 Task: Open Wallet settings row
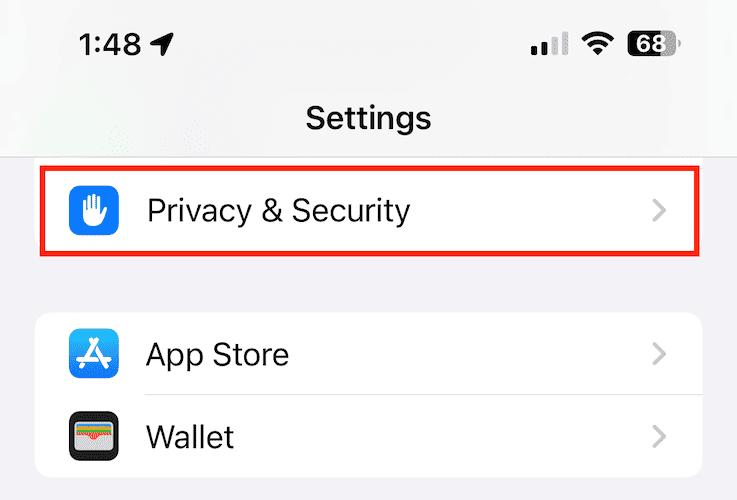point(368,437)
